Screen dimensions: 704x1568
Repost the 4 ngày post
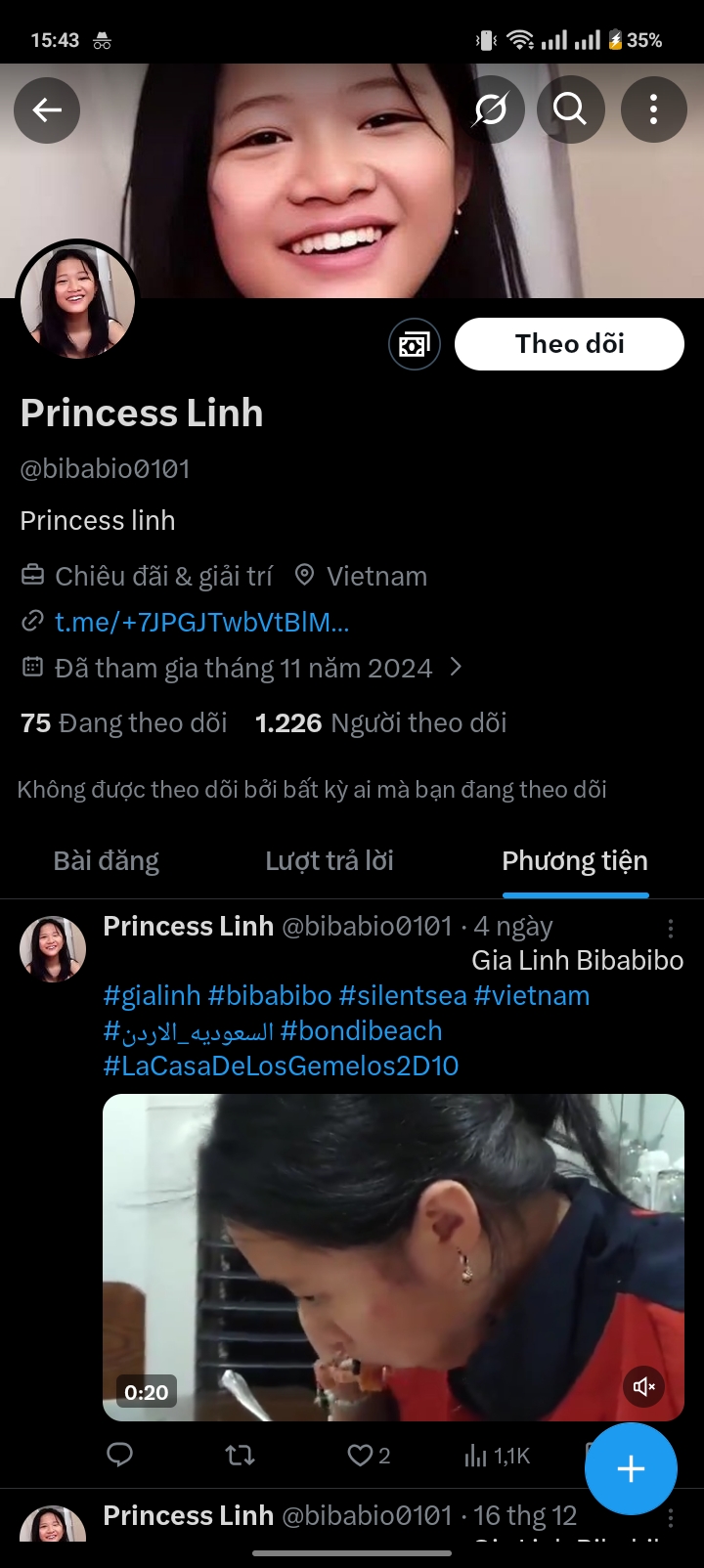click(x=240, y=1456)
